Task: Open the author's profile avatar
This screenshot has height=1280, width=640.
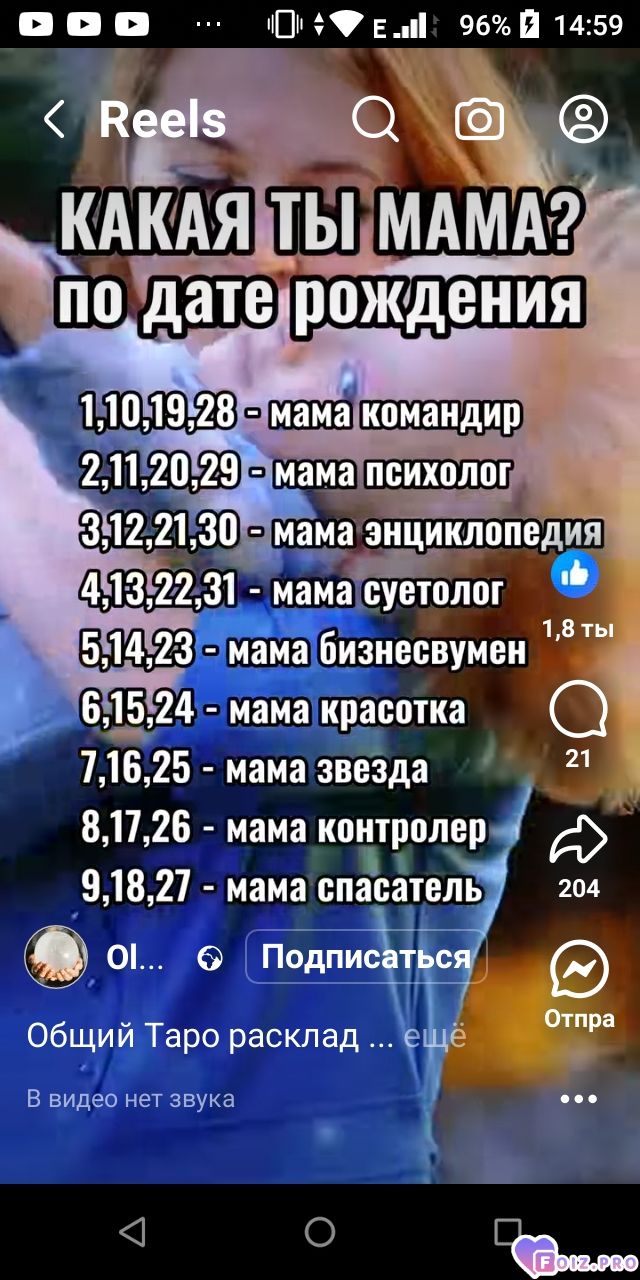Action: click(x=56, y=957)
